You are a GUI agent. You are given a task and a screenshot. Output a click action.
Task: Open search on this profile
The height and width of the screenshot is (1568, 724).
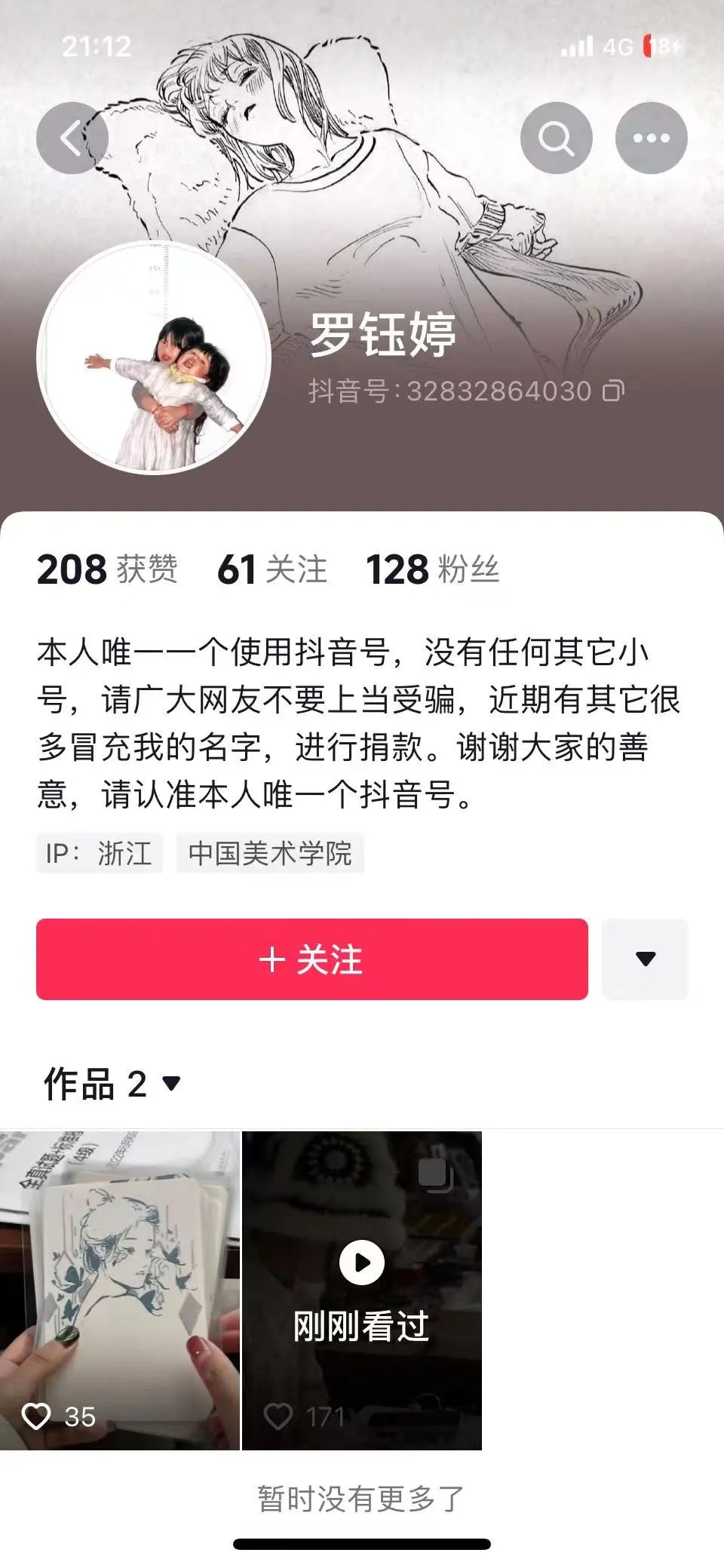tap(557, 138)
